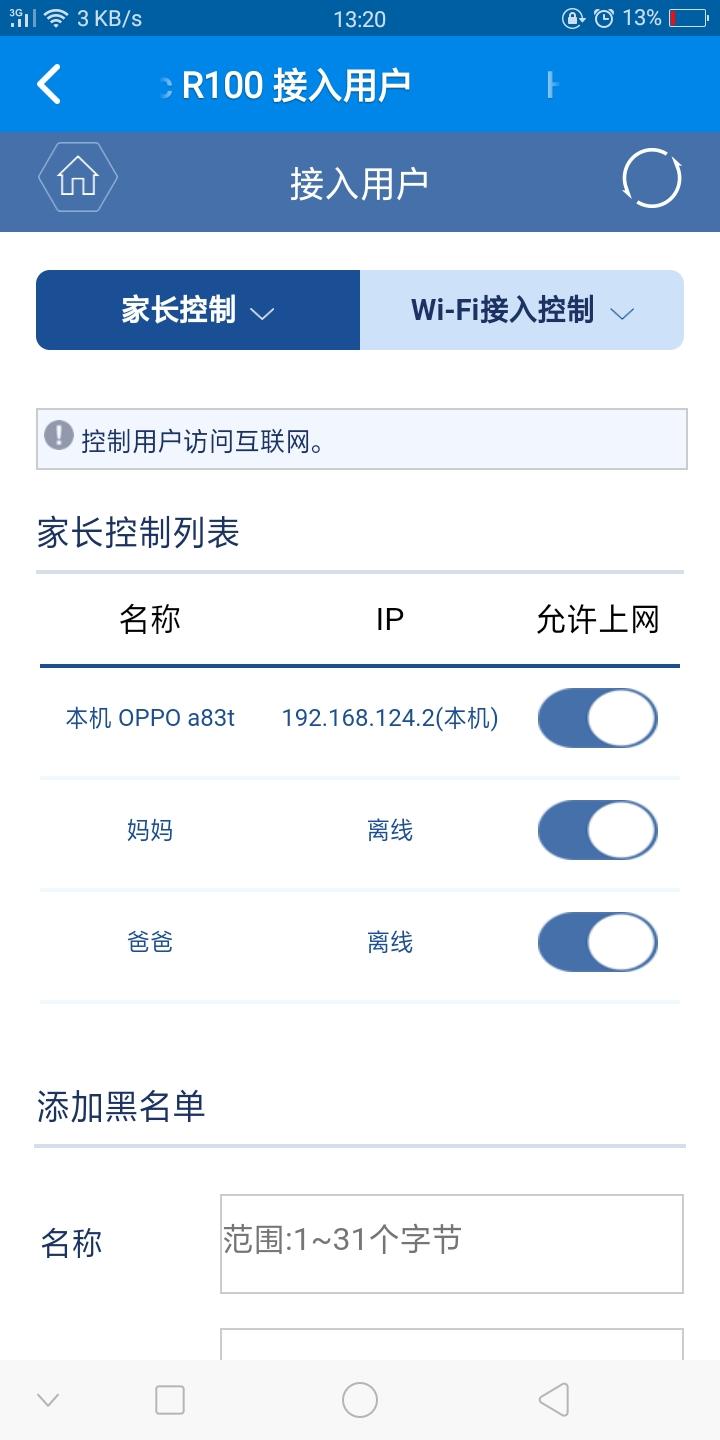The width and height of the screenshot is (720, 1440).
Task: Switch to the 家长控制 tab
Action: (x=198, y=310)
